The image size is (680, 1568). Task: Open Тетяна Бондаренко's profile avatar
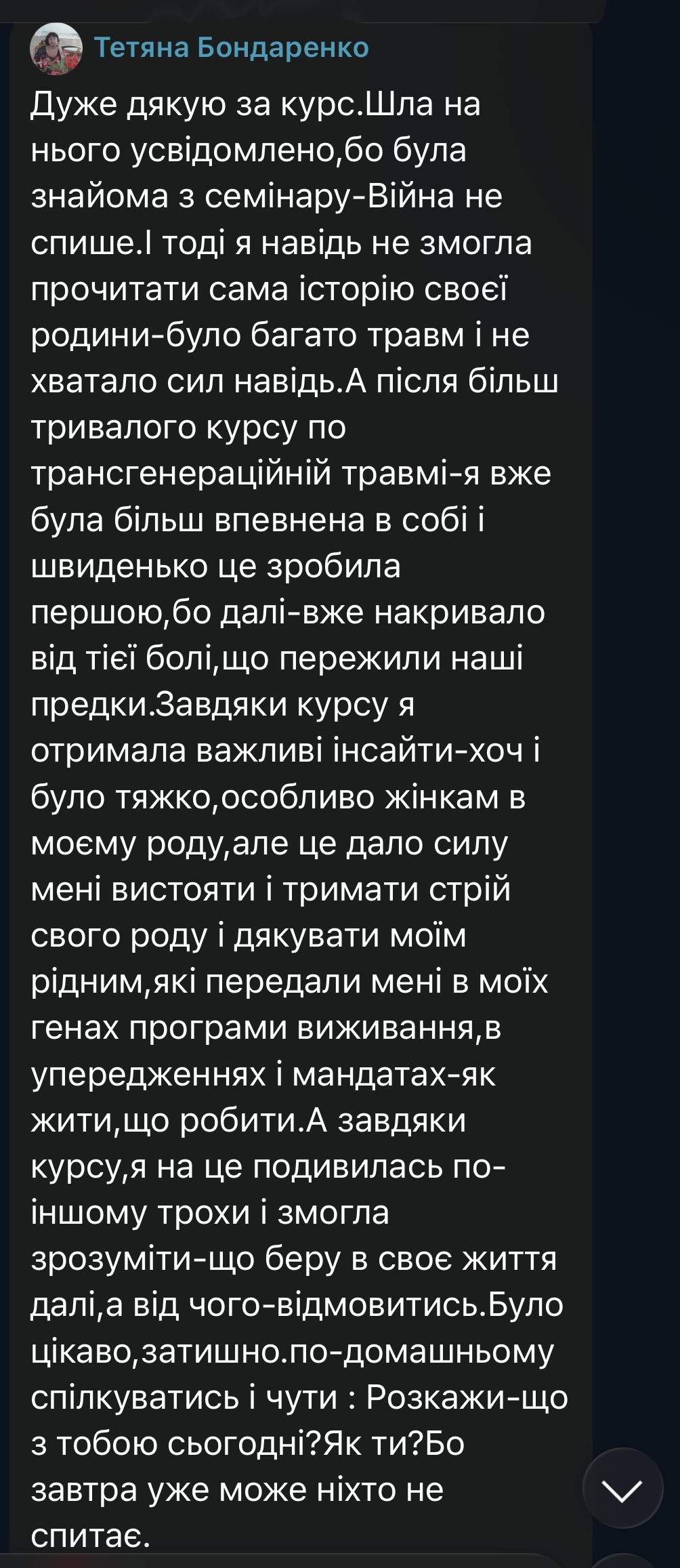pos(56,49)
